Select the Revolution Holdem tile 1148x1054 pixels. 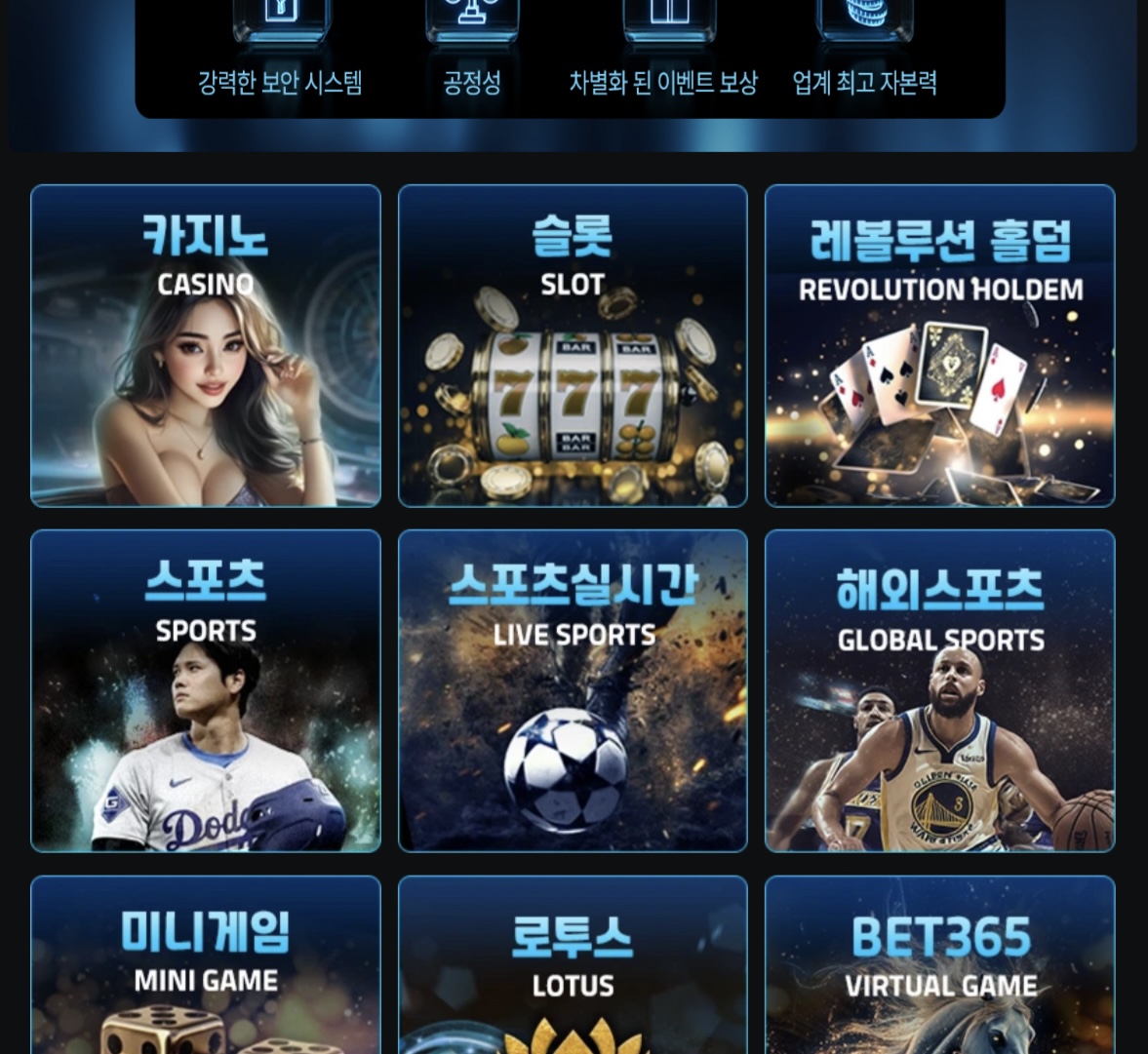click(939, 346)
